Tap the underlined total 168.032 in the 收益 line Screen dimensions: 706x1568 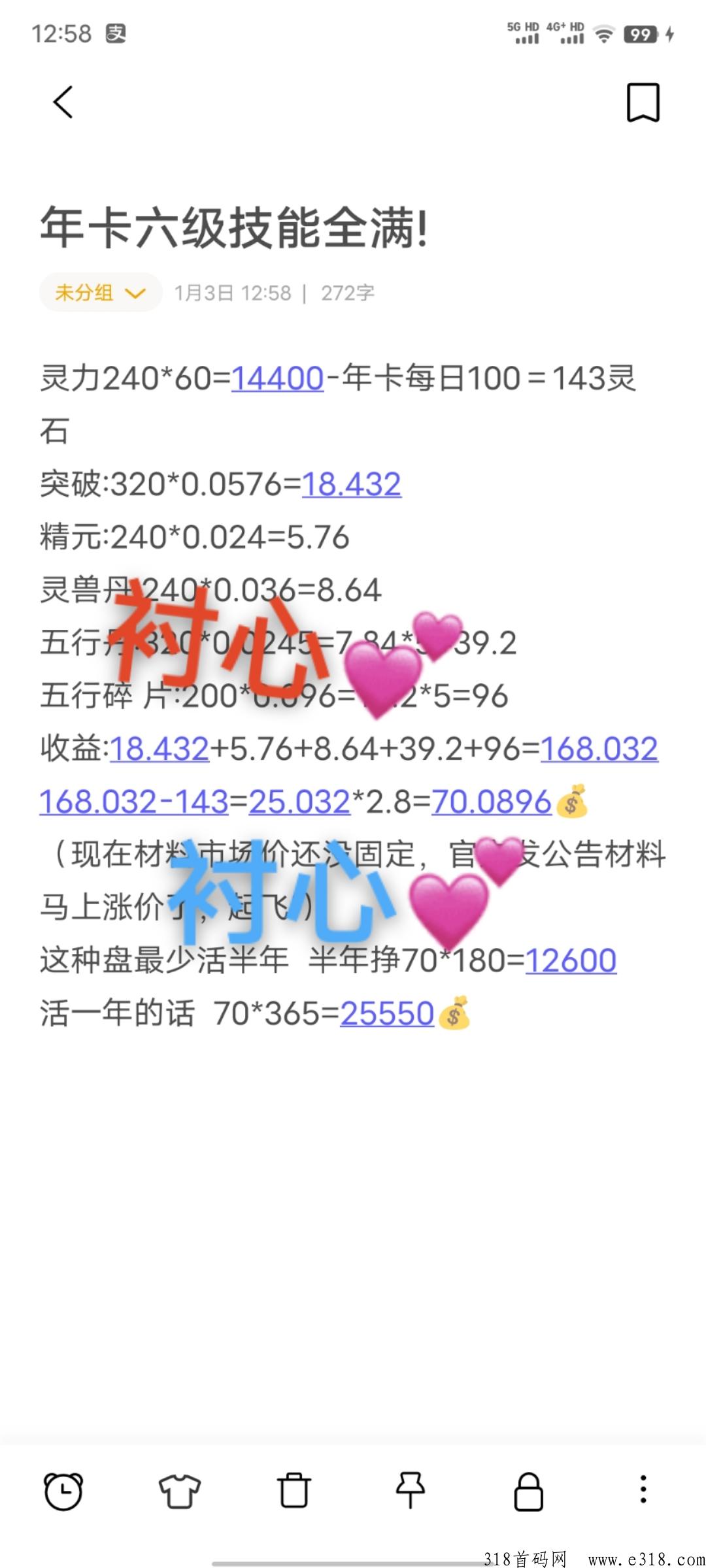click(598, 749)
